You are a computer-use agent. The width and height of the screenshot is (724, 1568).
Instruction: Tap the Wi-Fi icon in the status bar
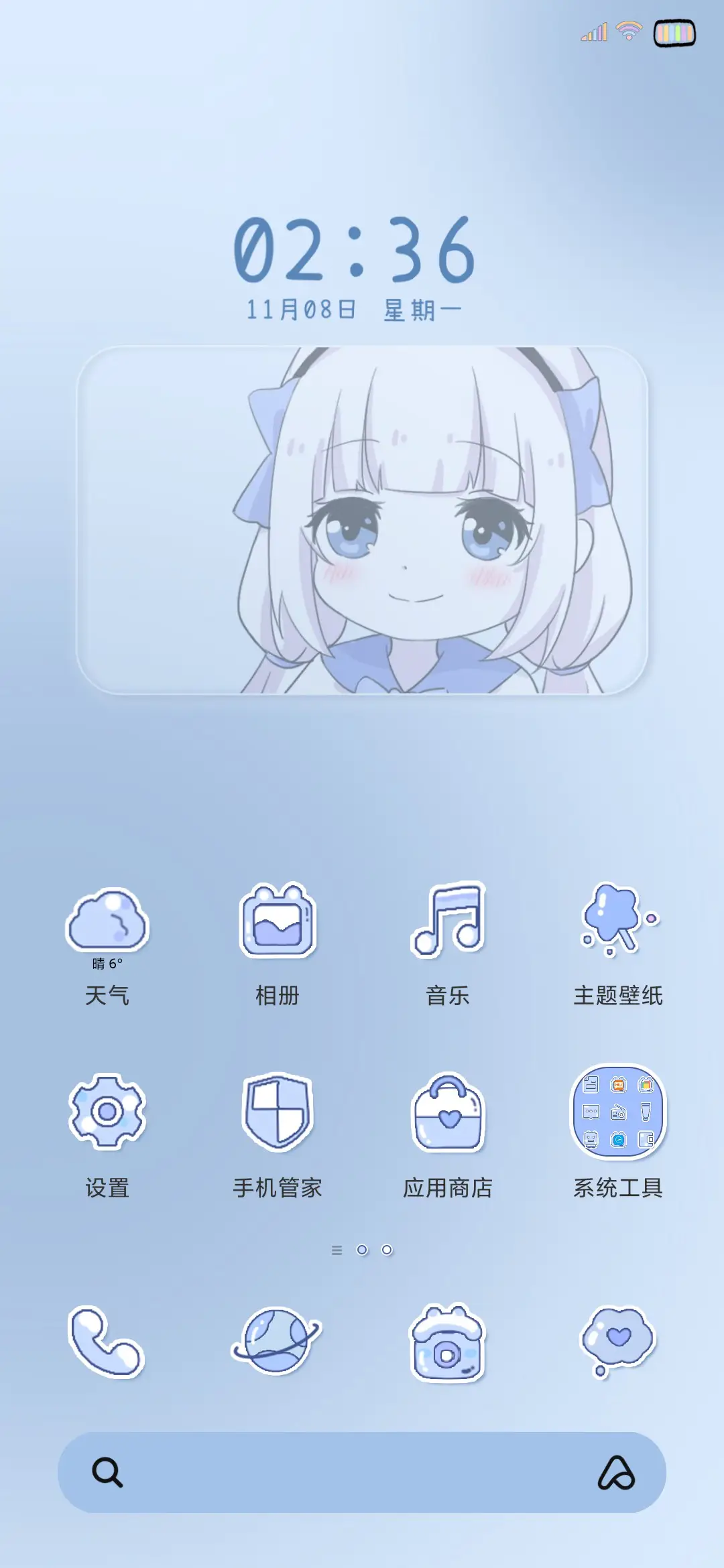click(623, 31)
